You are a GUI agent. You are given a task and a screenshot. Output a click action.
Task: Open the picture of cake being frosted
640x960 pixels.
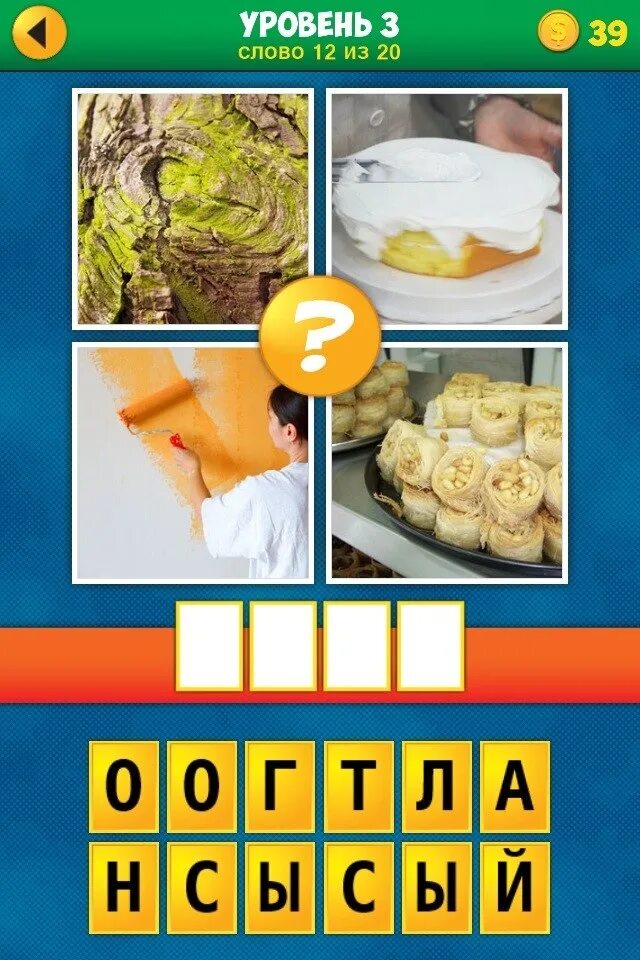447,208
